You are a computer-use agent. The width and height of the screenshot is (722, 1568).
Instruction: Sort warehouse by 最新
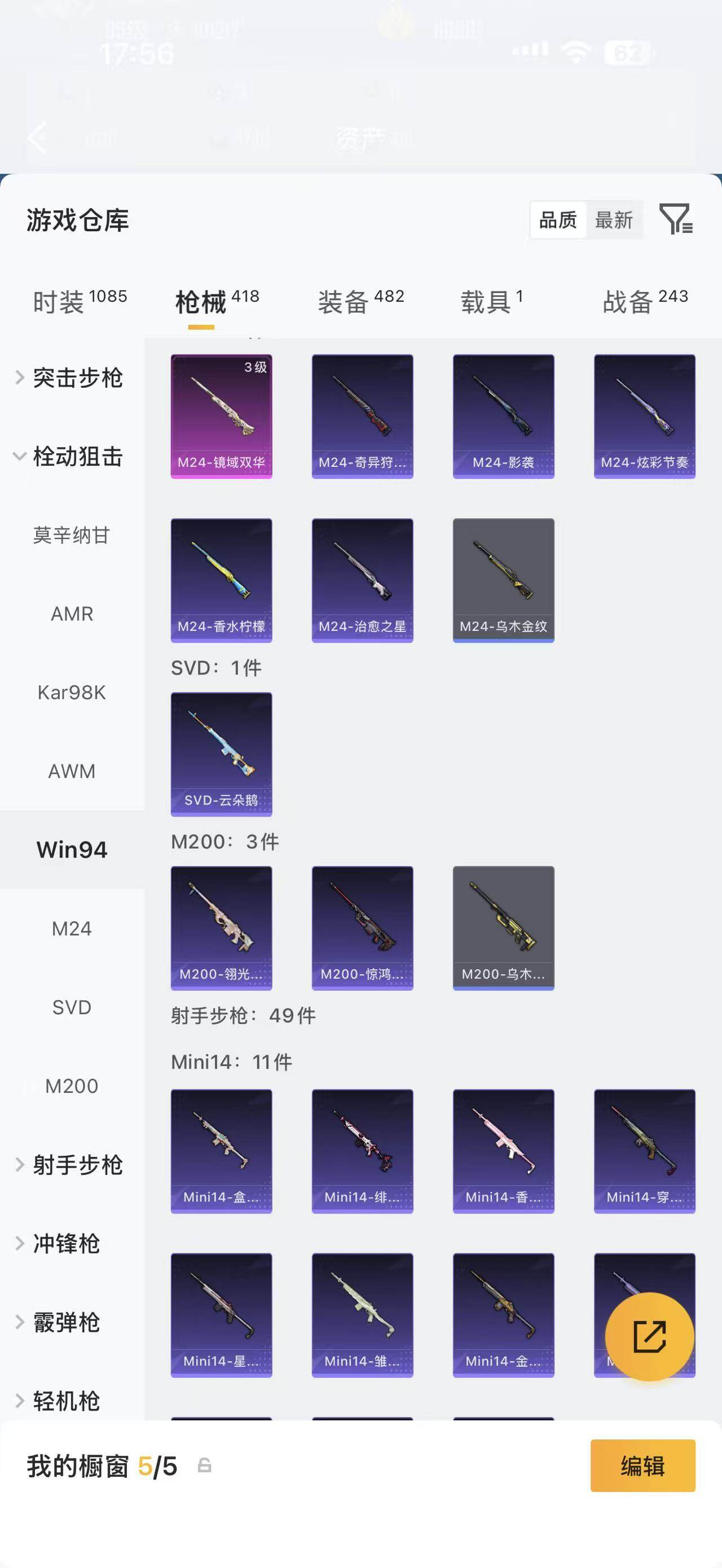tap(614, 220)
